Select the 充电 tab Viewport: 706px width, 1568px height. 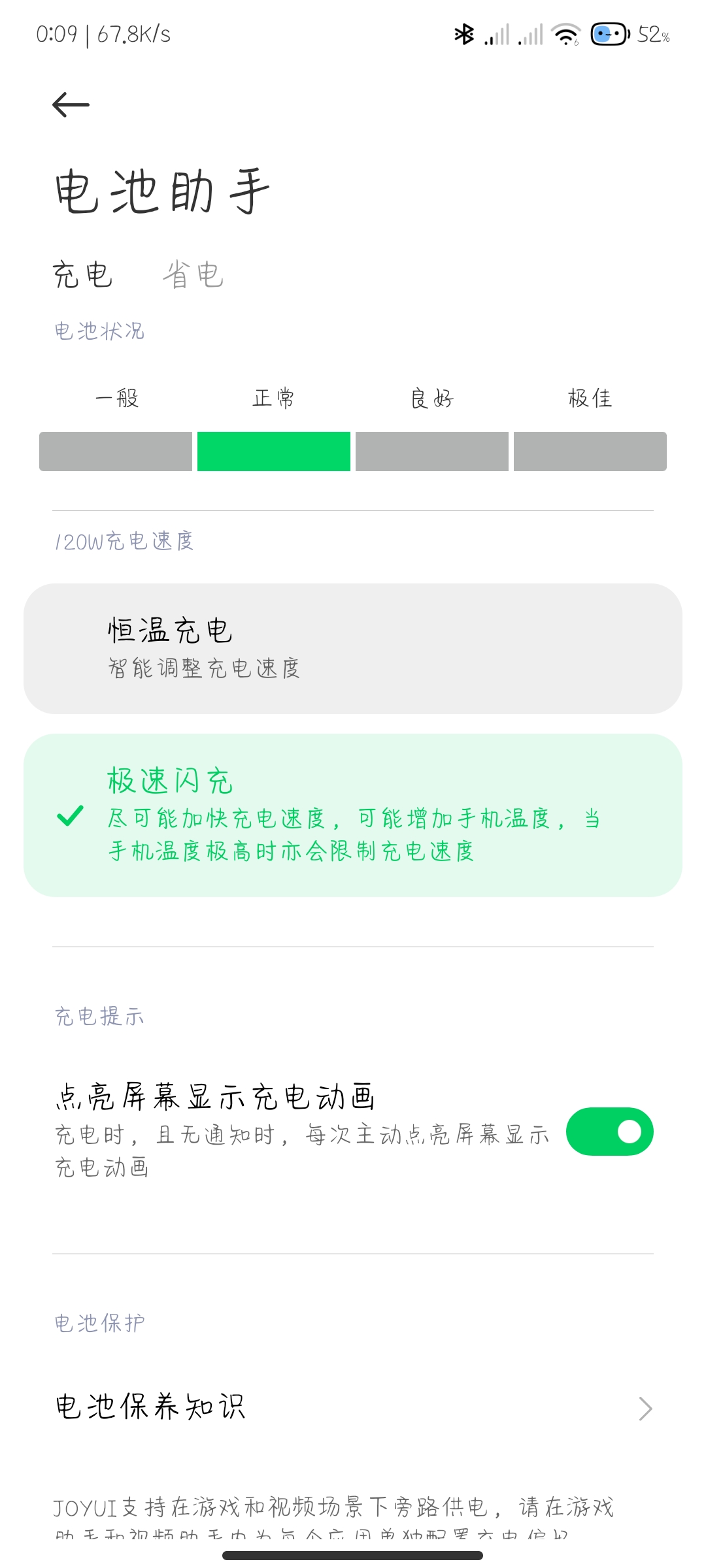tap(82, 274)
